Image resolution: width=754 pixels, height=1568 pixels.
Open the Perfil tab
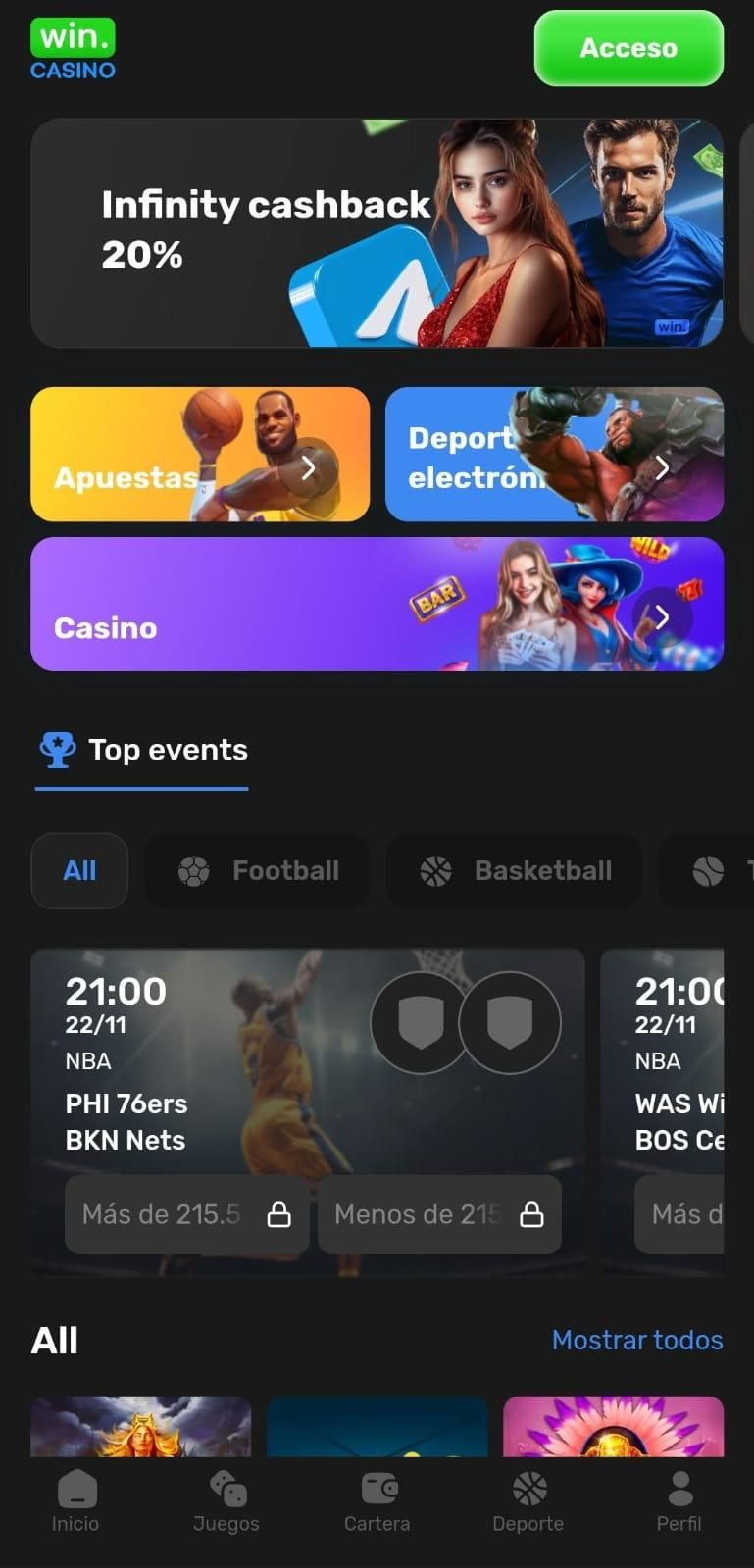[x=679, y=1501]
